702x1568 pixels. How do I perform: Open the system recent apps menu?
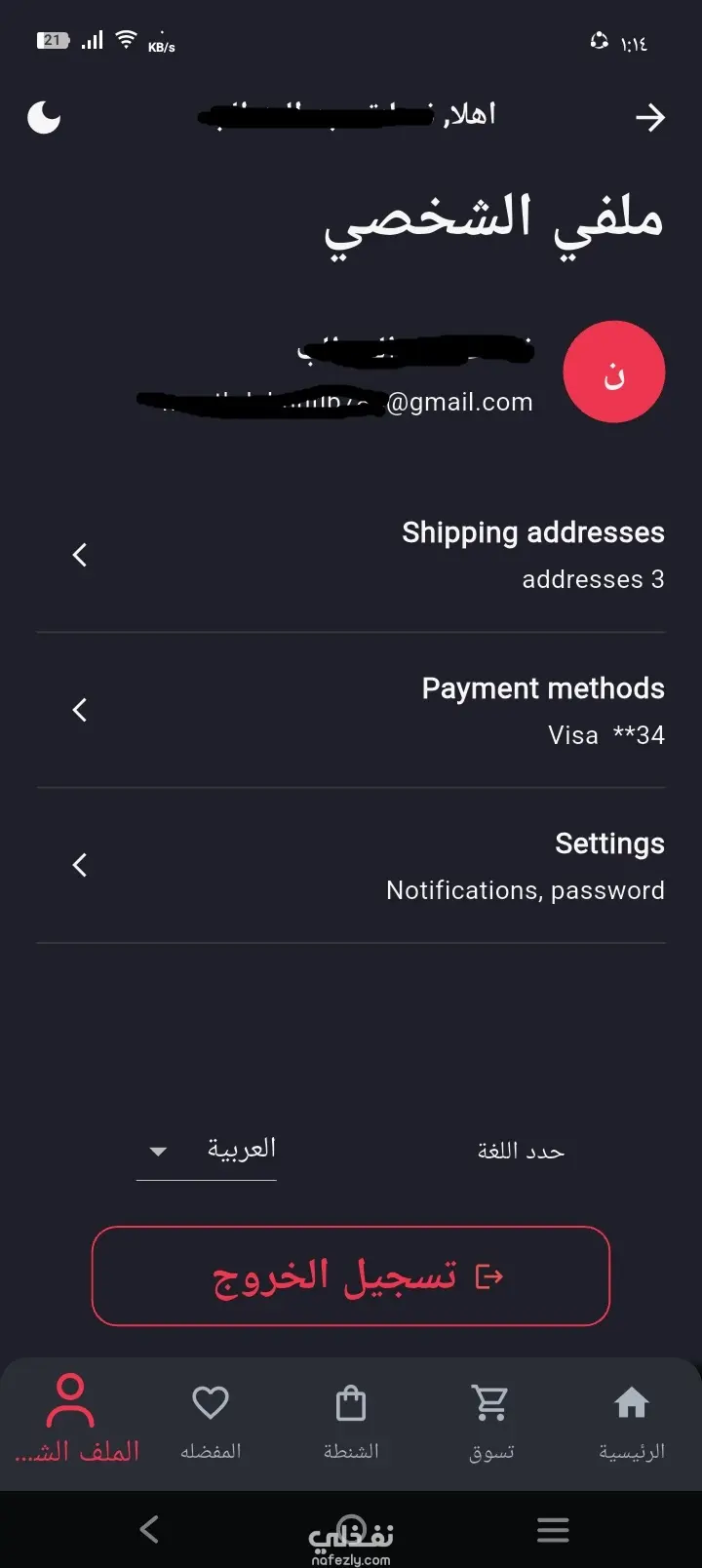[553, 1529]
